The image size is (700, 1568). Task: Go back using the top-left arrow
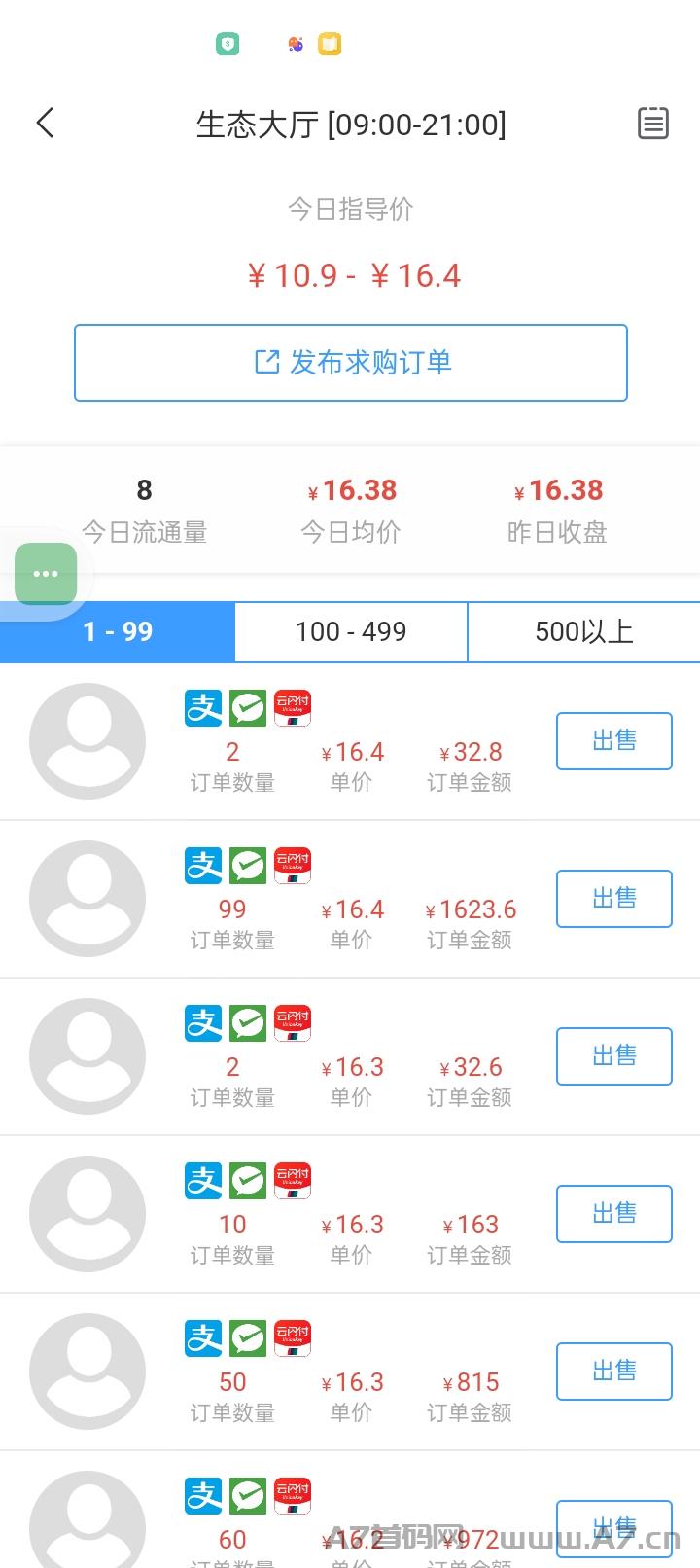point(45,123)
